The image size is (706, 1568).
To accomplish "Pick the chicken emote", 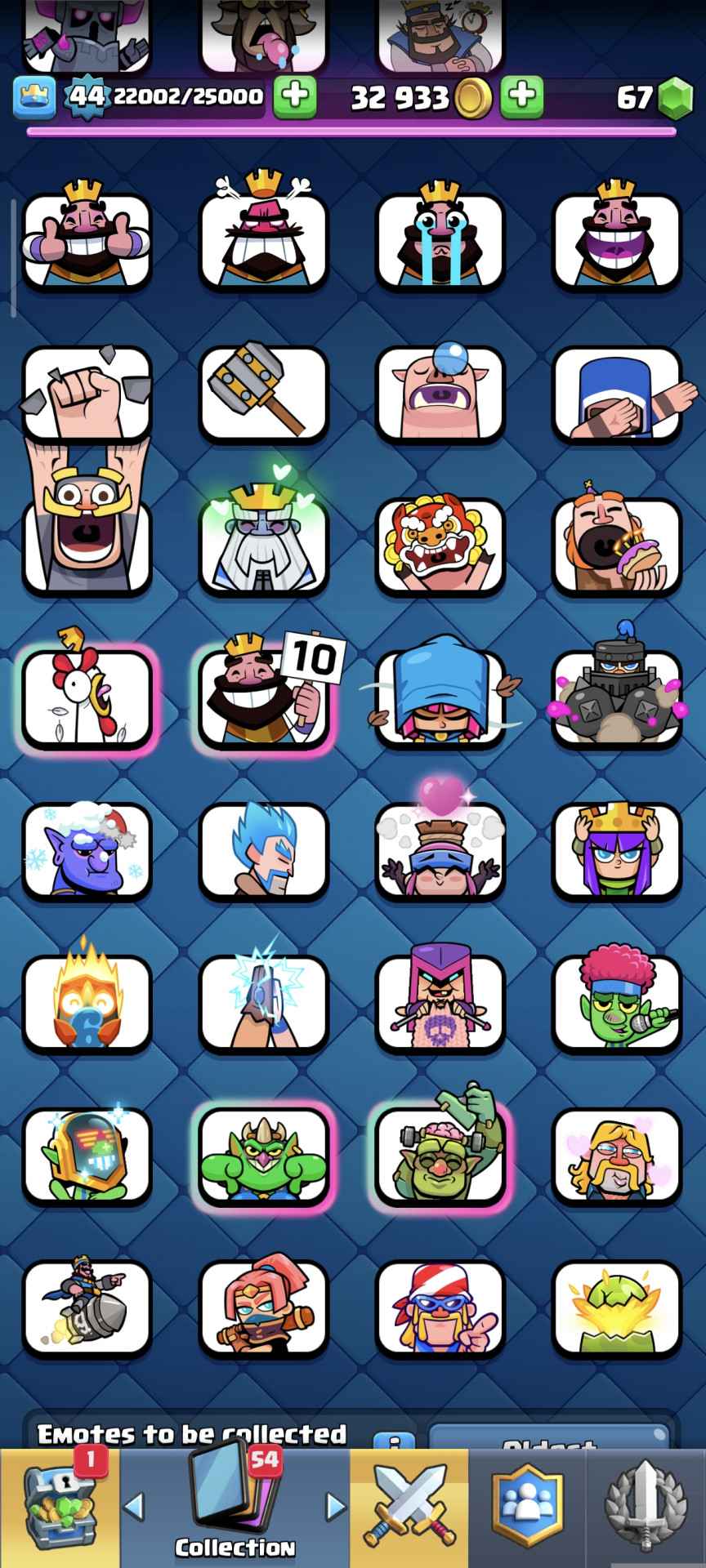I will coord(87,698).
